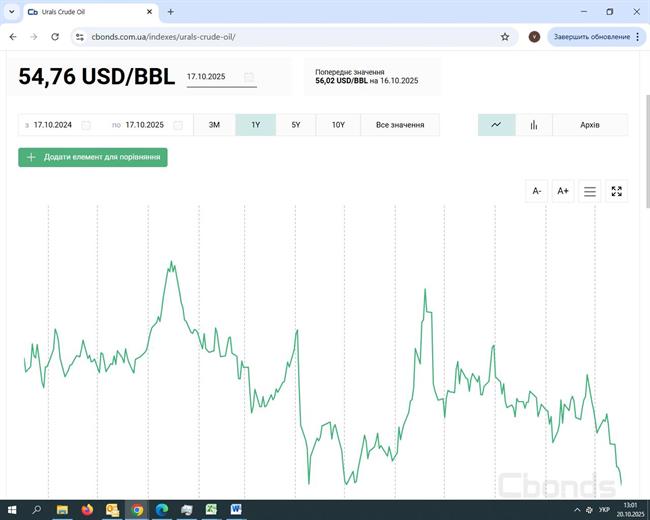Image resolution: width=650 pixels, height=520 pixels.
Task: Open a new browser tab
Action: (171, 12)
